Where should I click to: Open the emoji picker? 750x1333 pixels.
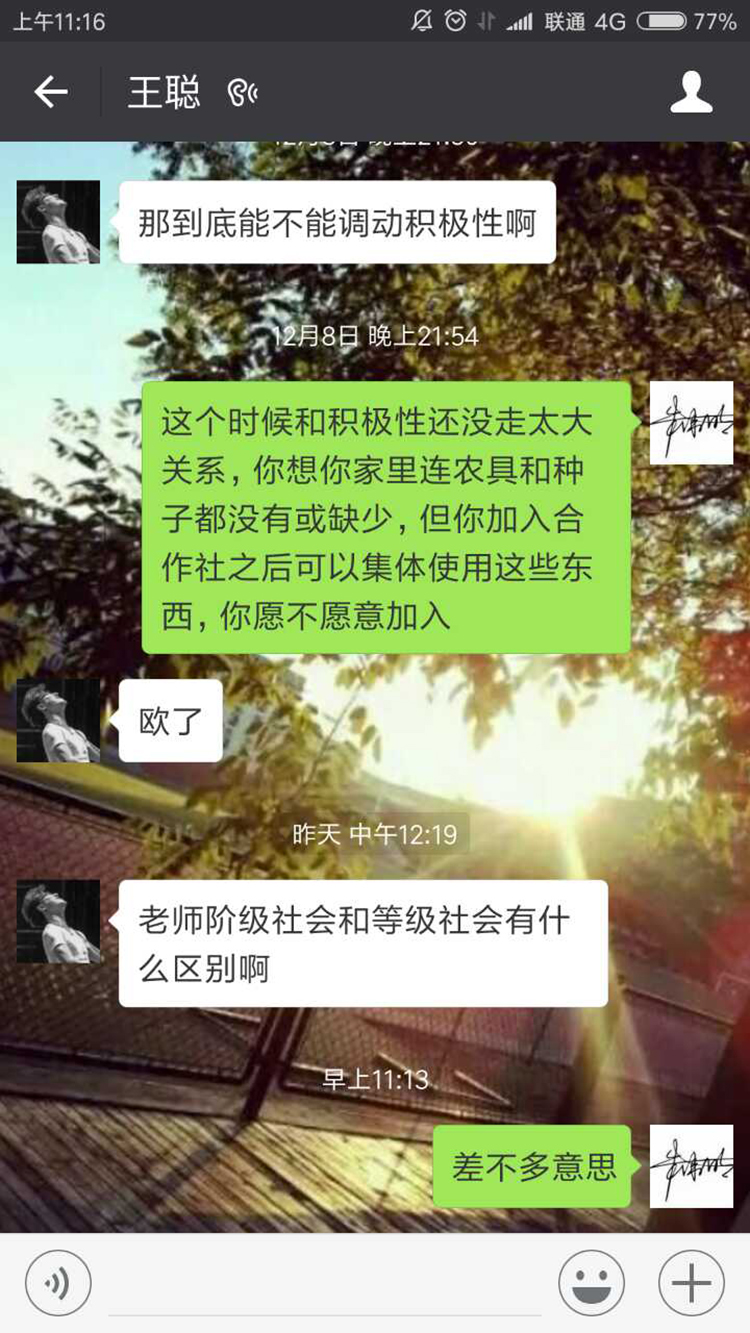[x=592, y=1283]
